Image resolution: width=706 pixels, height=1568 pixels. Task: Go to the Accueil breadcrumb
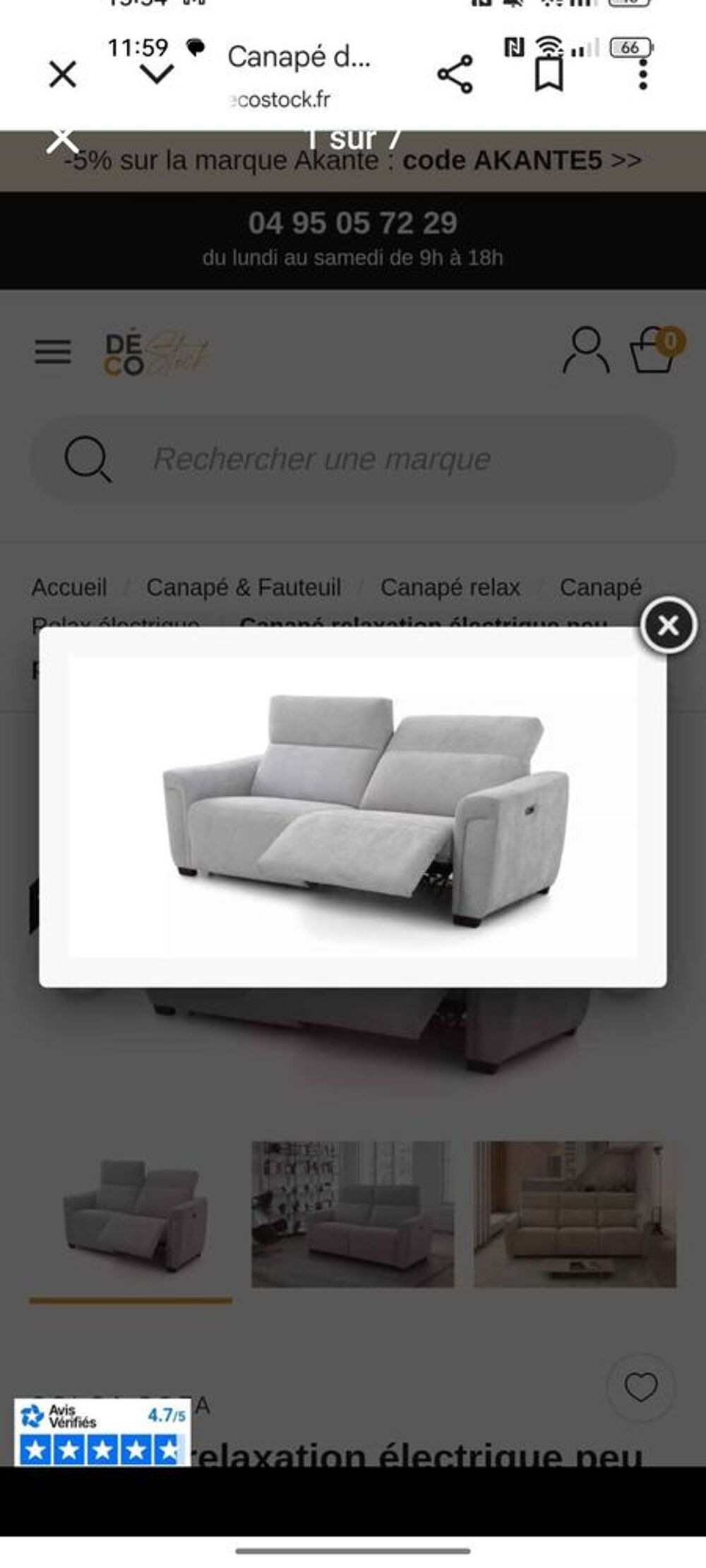tap(69, 587)
